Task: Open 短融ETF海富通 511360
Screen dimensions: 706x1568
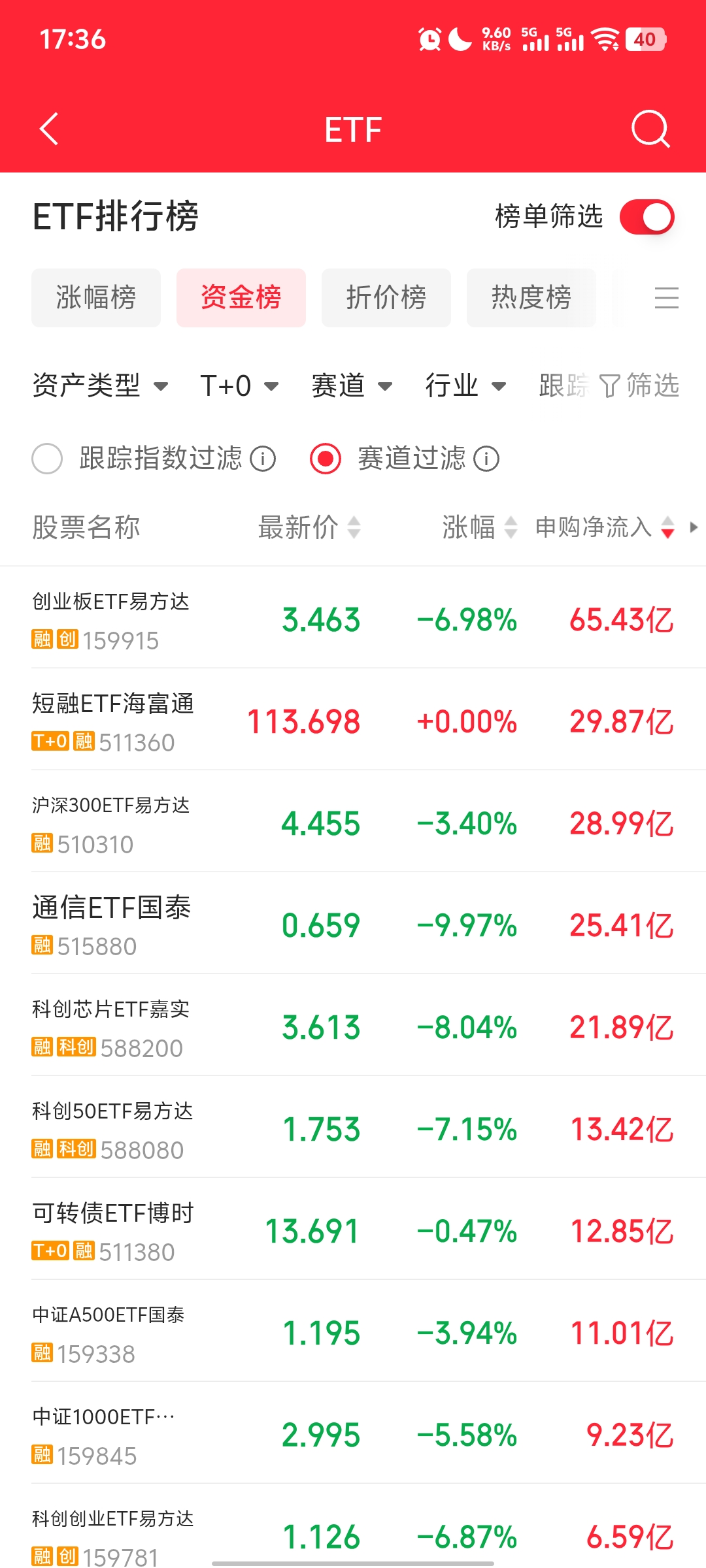Action: click(353, 720)
